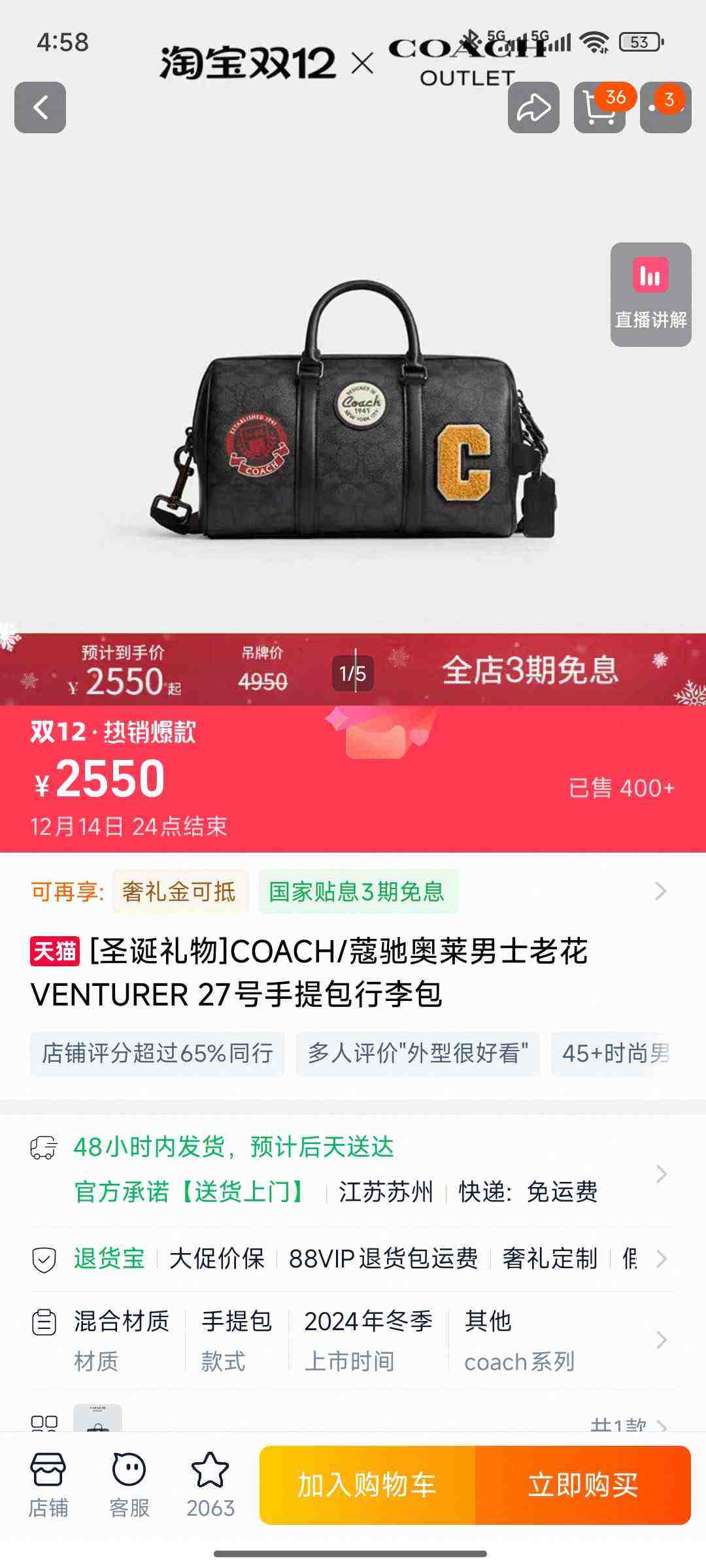Tap the back arrow to return
706x1568 pixels.
tap(39, 107)
